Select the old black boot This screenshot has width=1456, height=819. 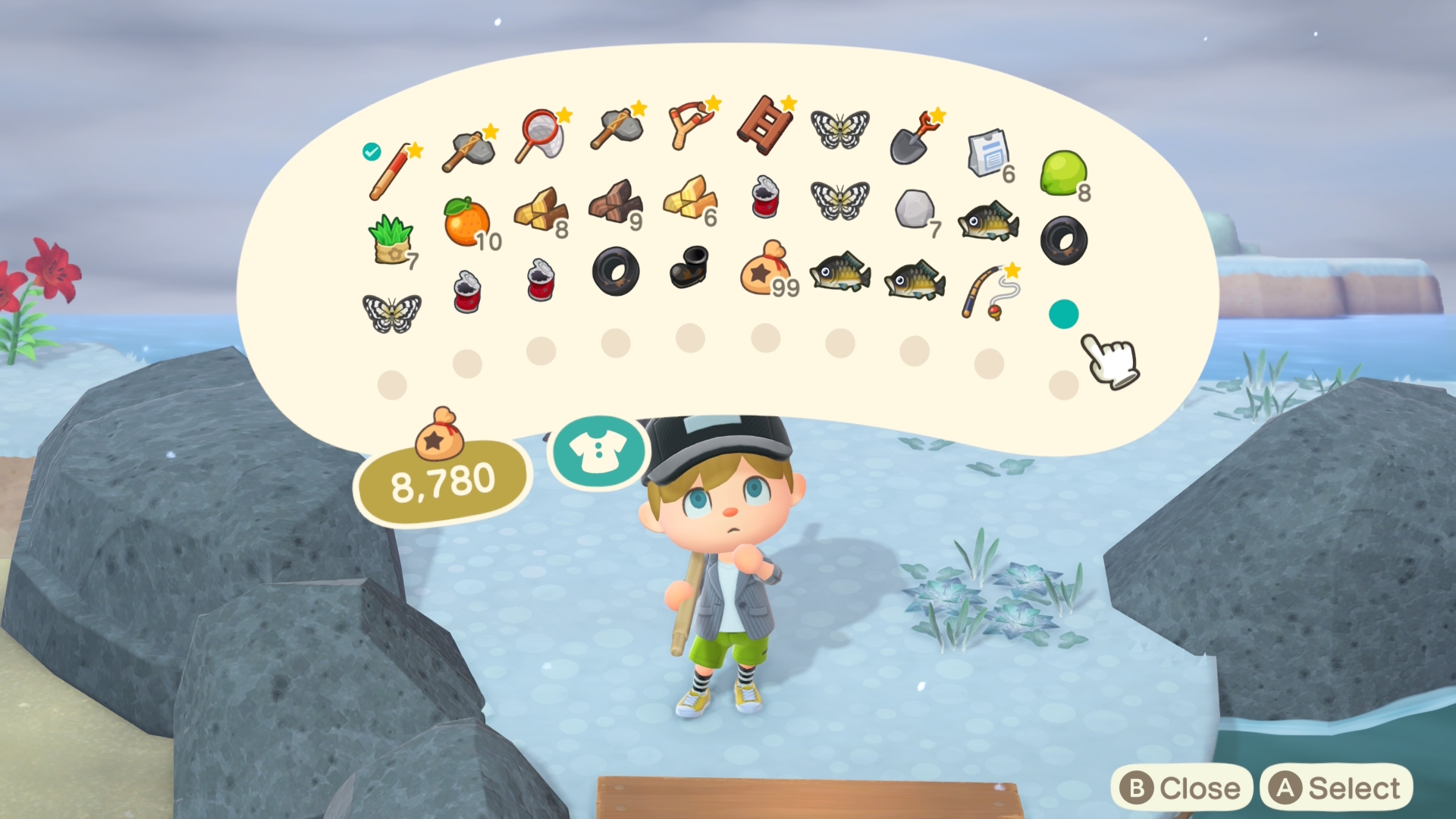pyautogui.click(x=689, y=267)
